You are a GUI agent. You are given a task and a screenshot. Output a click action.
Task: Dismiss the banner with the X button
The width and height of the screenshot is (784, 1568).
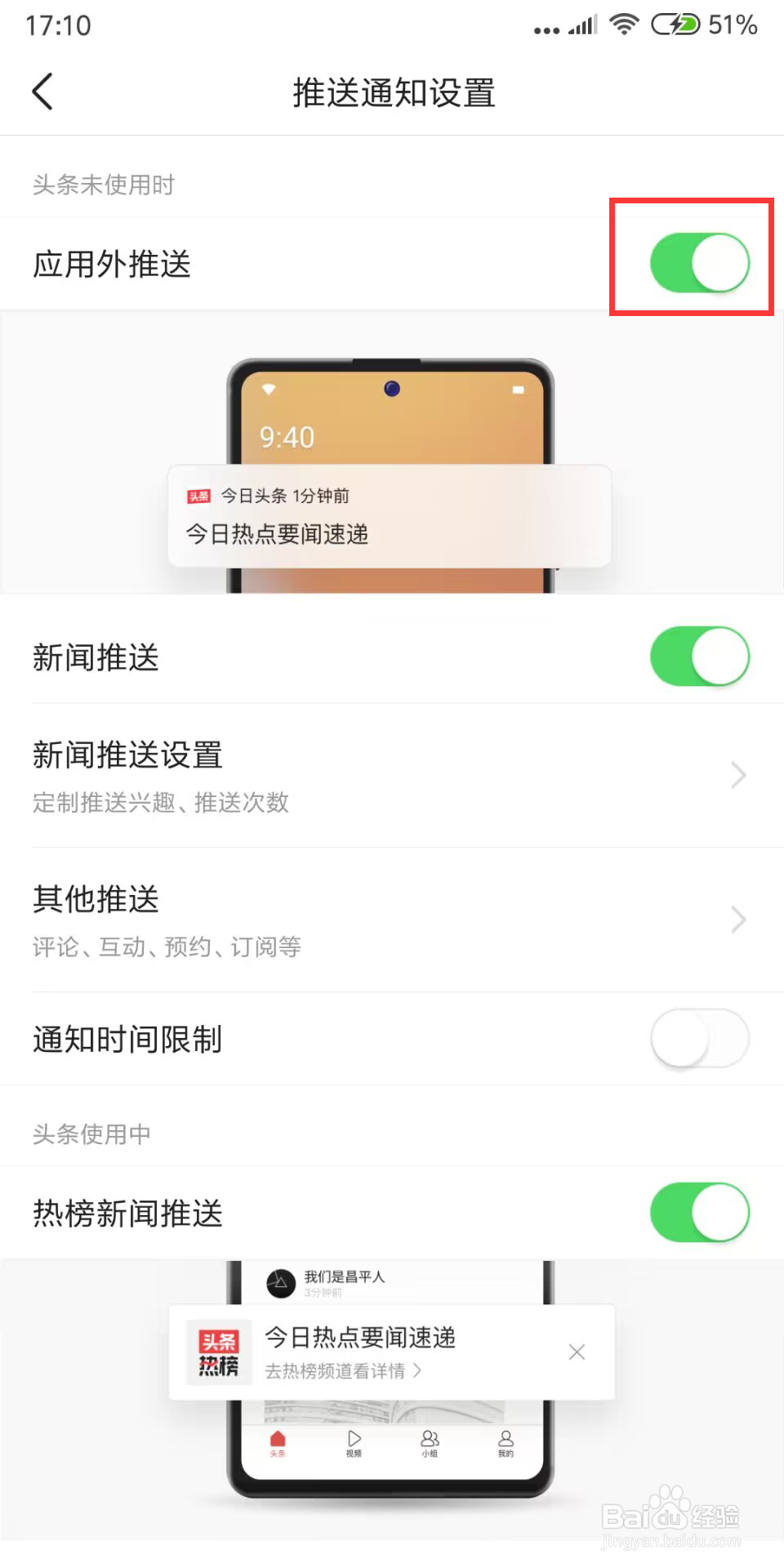coord(577,1352)
